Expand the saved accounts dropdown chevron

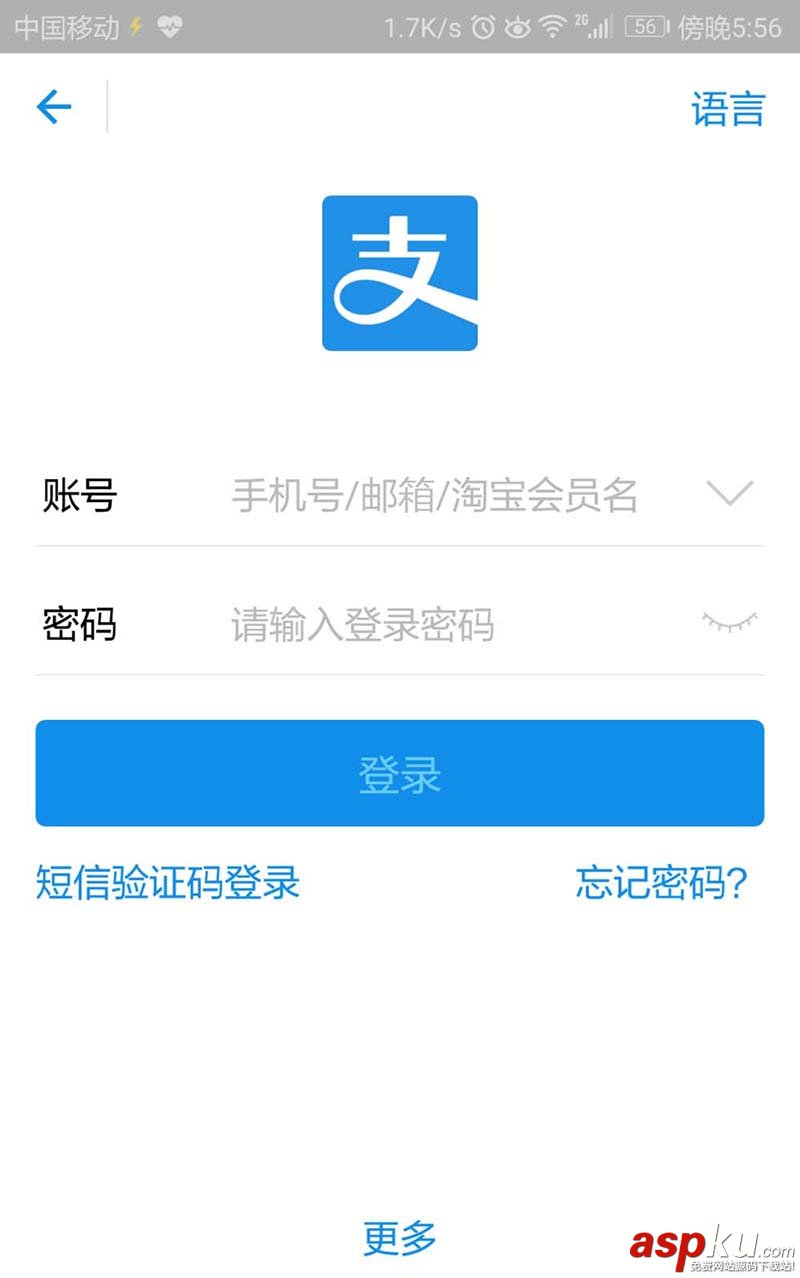click(x=729, y=493)
